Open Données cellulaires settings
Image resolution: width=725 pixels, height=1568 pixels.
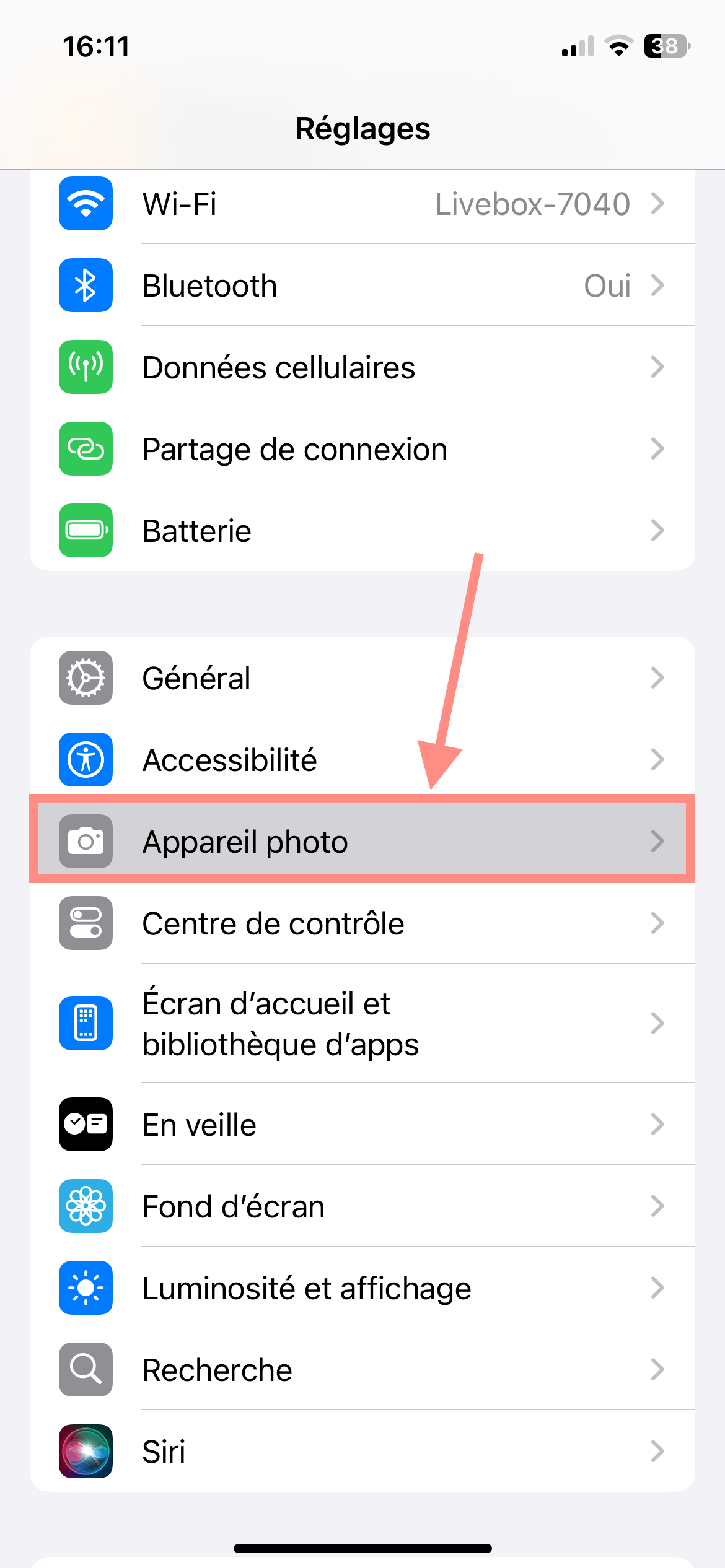(x=362, y=367)
